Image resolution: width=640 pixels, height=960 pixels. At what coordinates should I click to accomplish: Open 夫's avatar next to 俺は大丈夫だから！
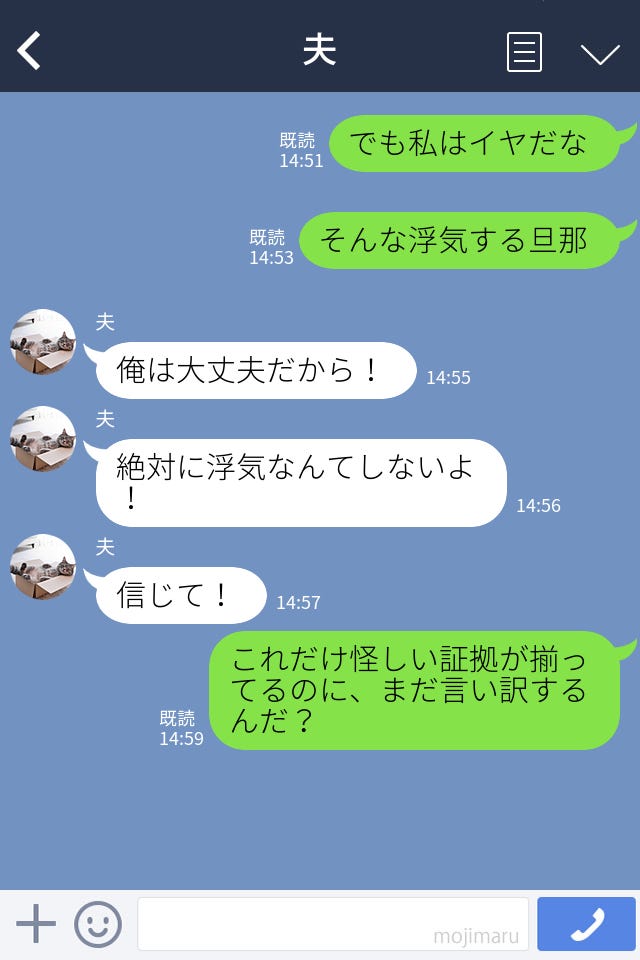coord(43,342)
